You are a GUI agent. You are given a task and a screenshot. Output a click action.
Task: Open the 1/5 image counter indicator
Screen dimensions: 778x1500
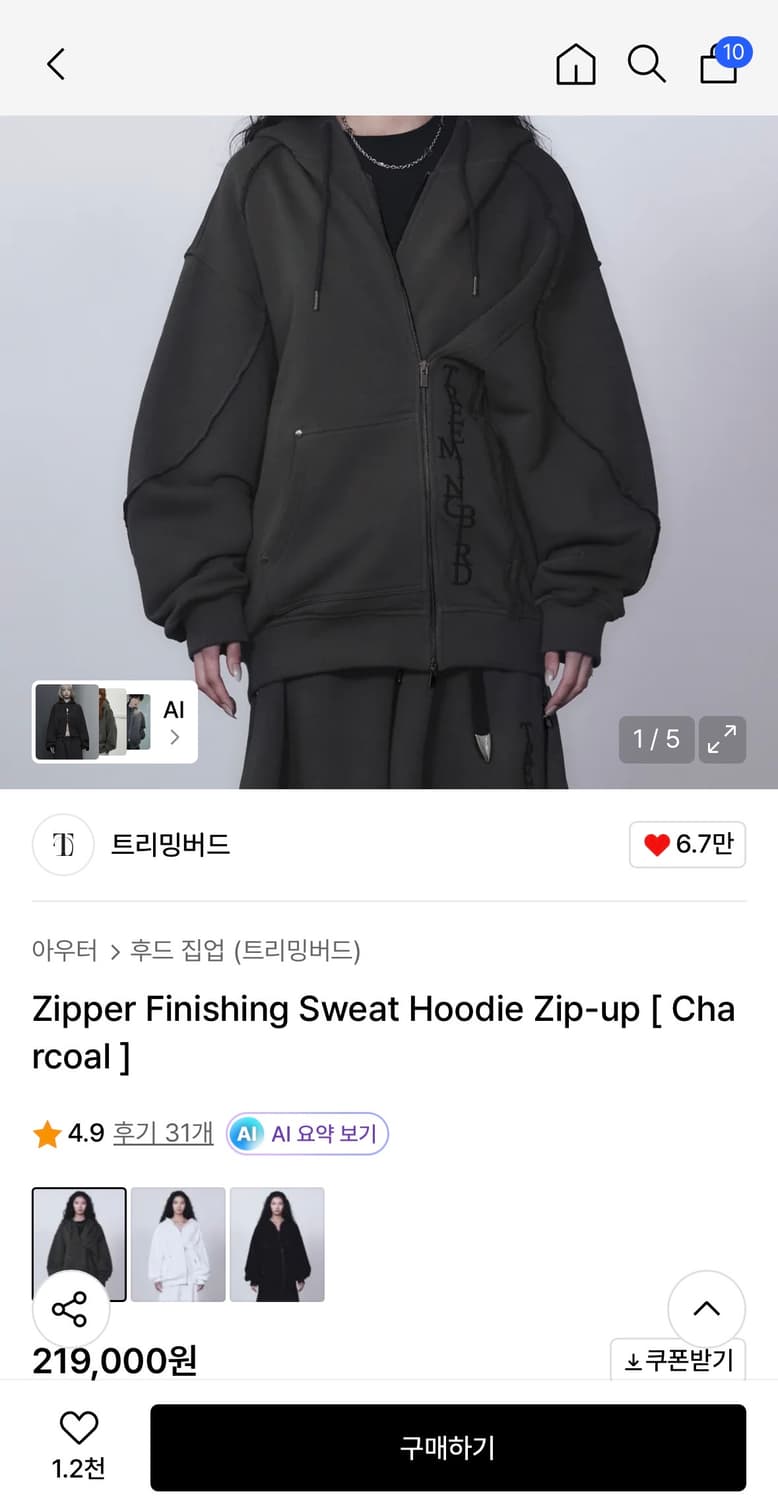pos(657,740)
